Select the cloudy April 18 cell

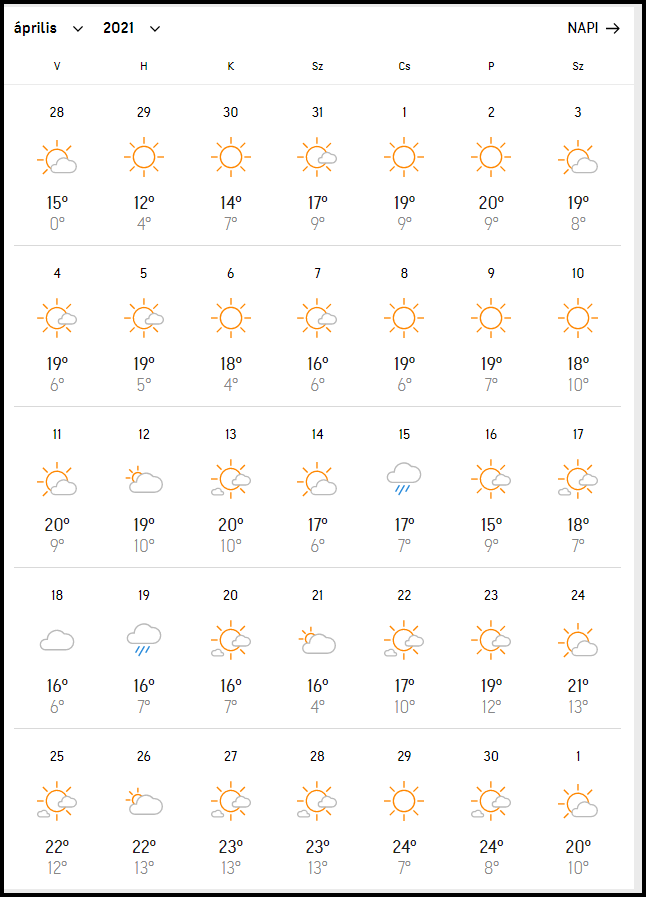[x=57, y=652]
